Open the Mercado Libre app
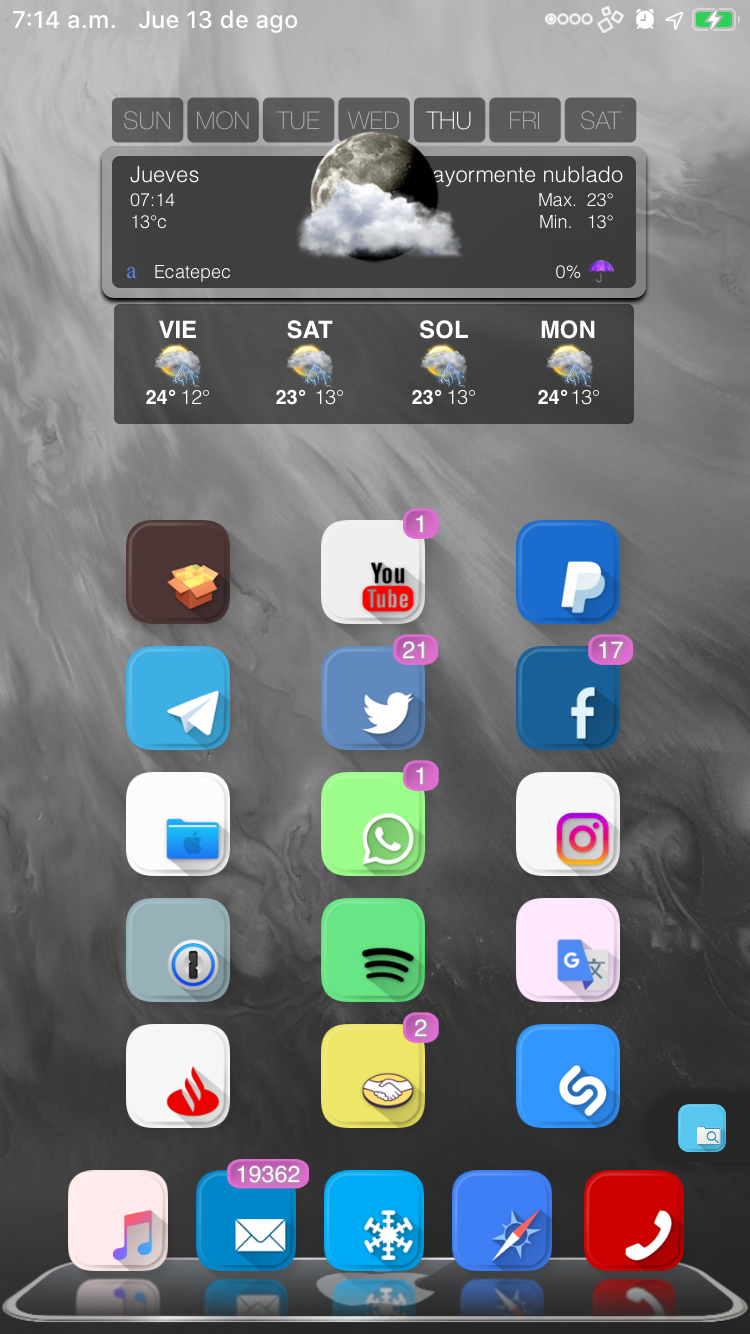The width and height of the screenshot is (750, 1334). (x=373, y=1076)
